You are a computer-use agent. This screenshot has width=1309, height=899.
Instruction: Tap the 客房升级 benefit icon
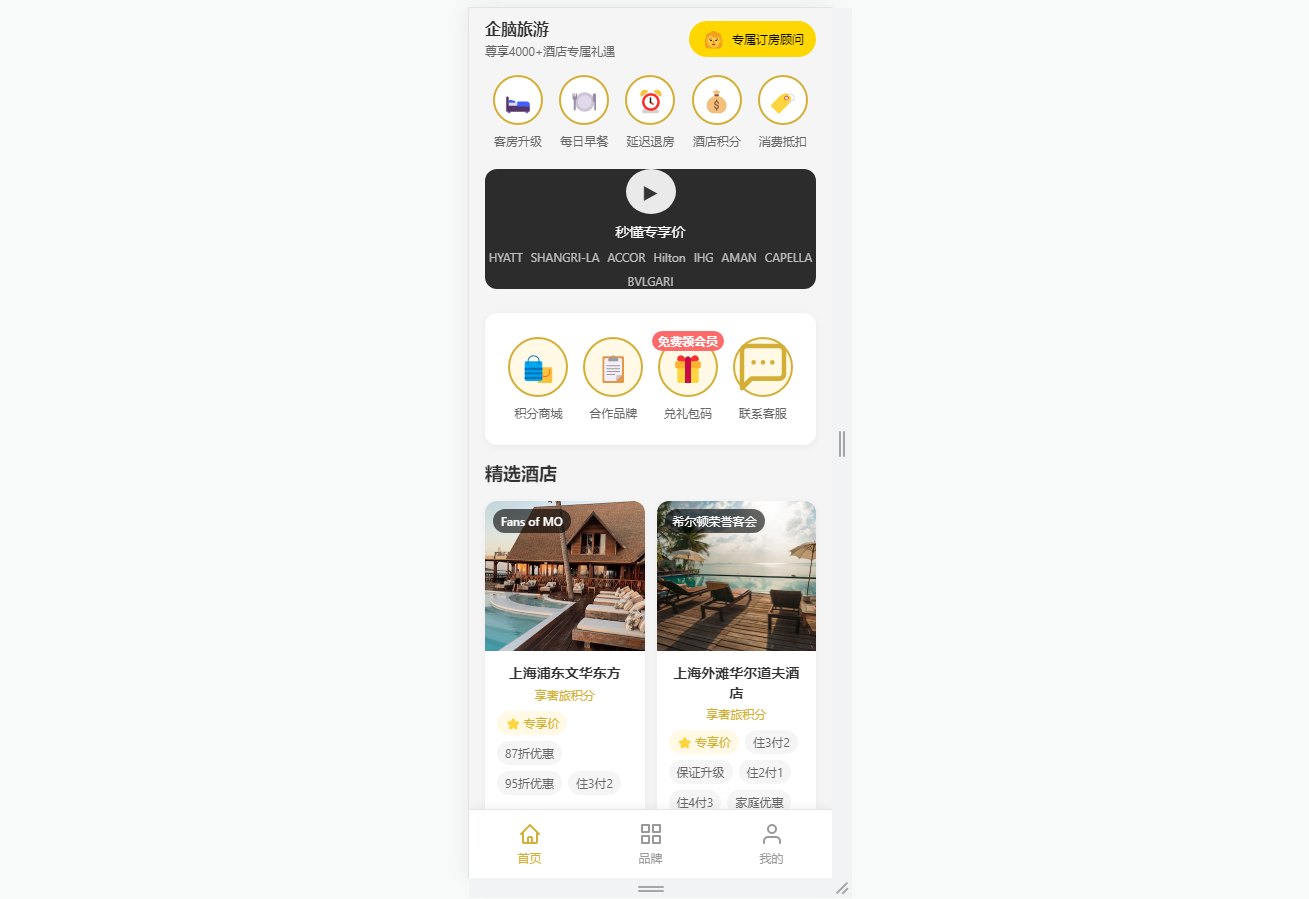pyautogui.click(x=518, y=101)
